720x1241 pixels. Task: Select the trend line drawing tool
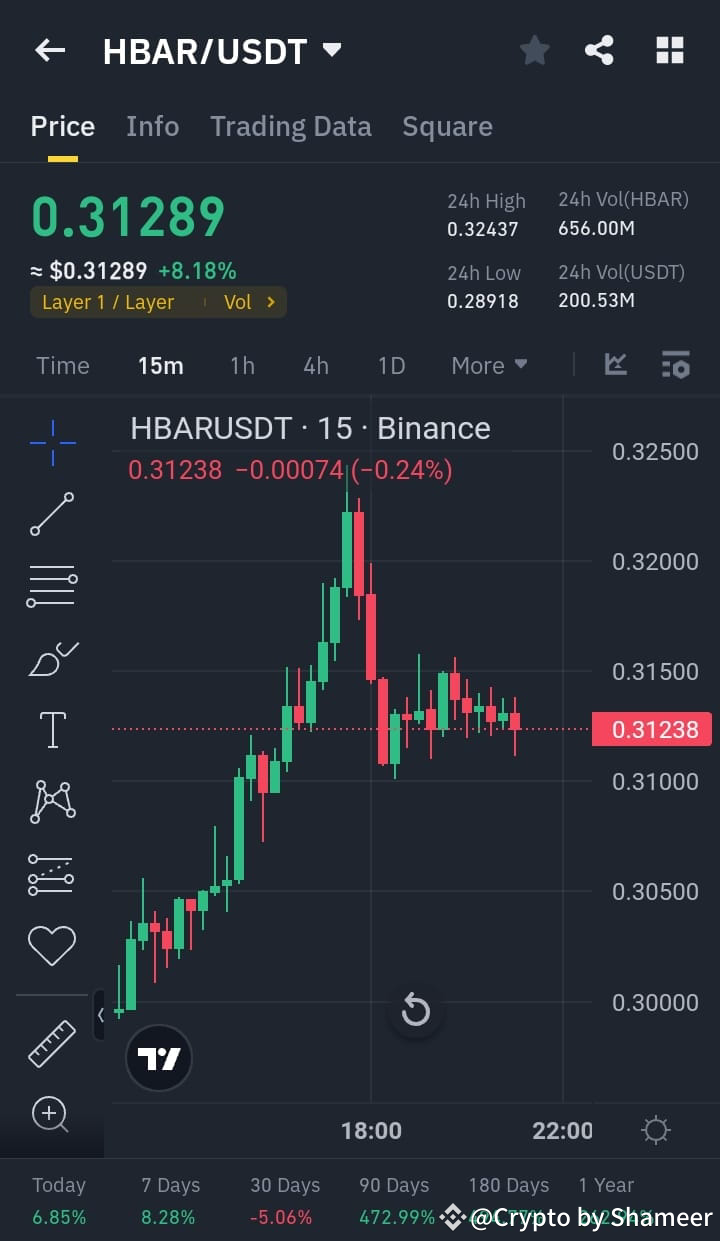[x=52, y=515]
